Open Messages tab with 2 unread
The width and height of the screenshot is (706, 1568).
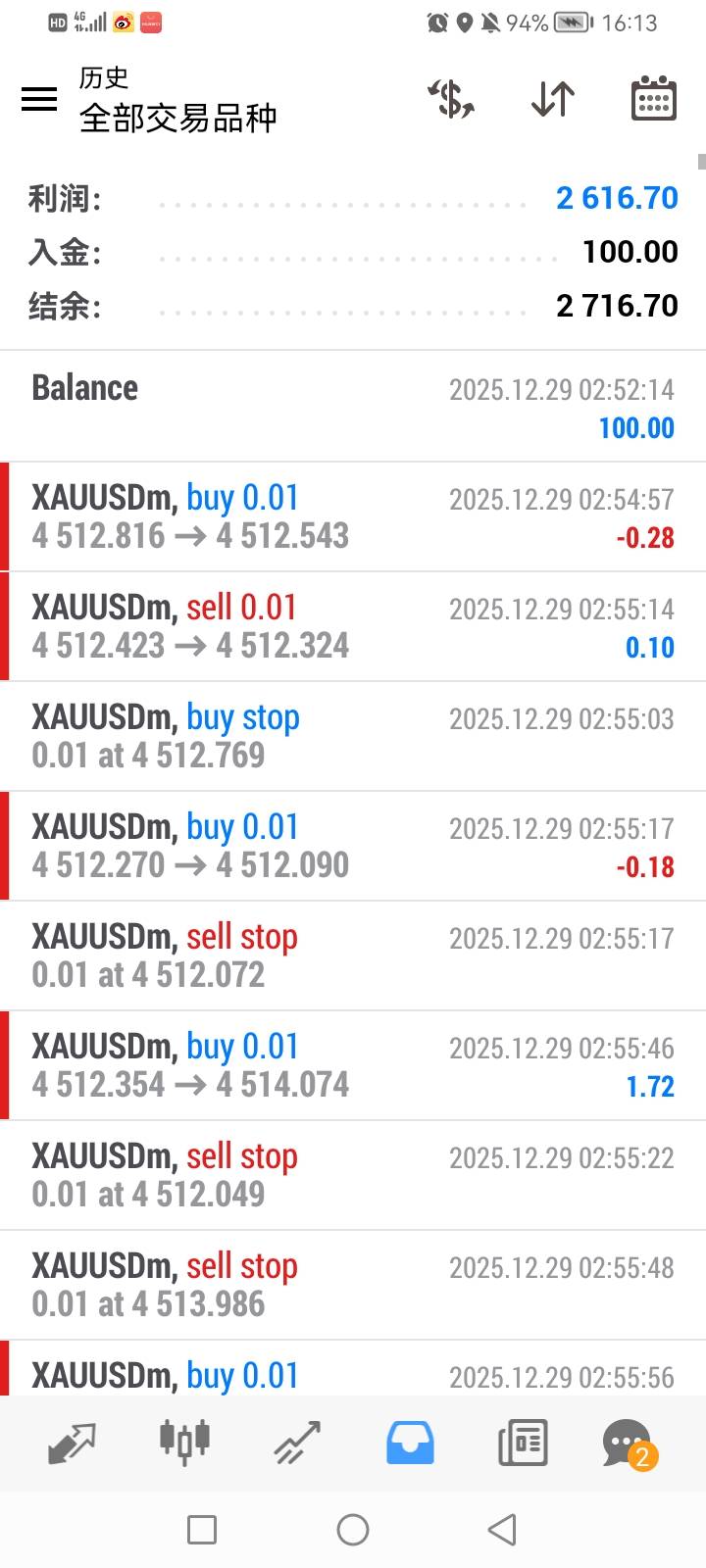628,1443
